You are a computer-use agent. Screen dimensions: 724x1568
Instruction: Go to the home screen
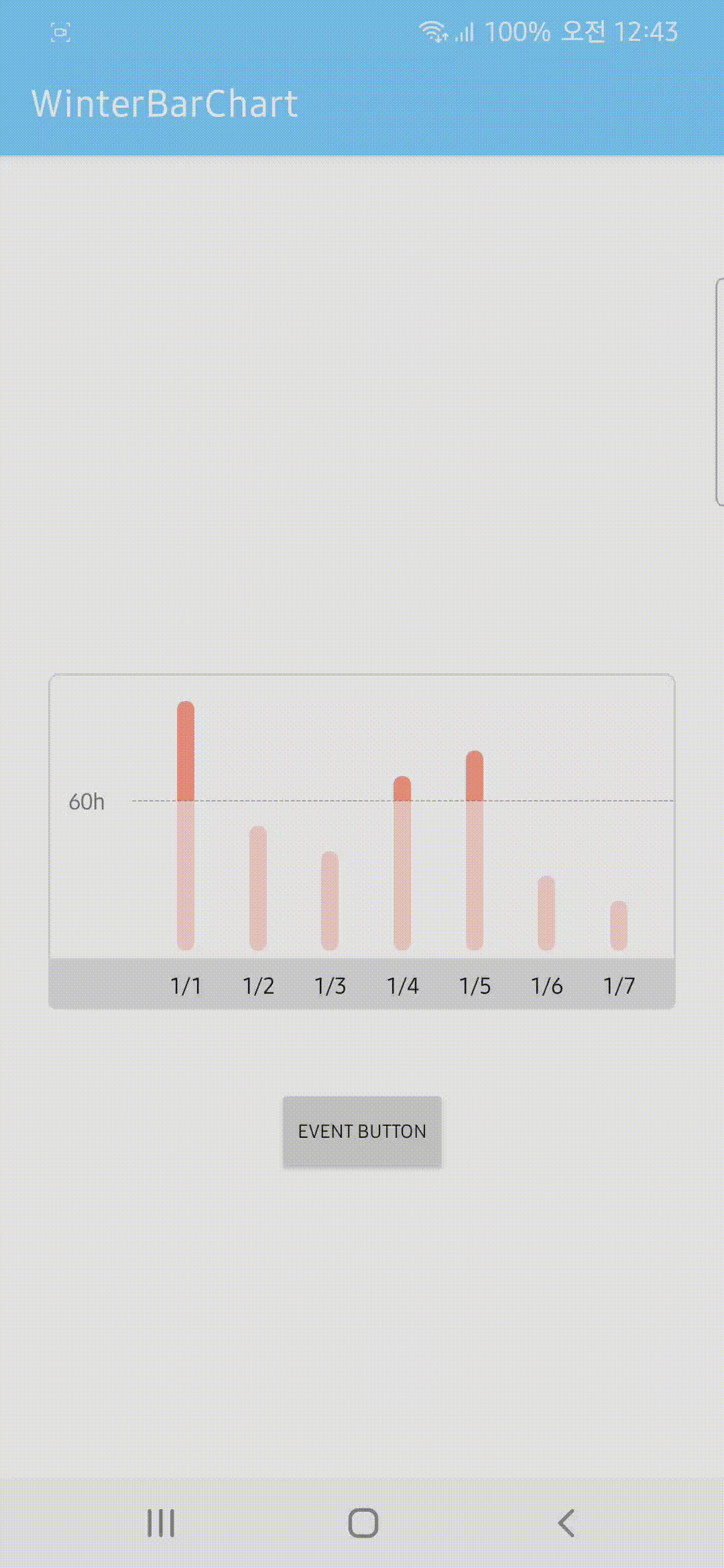click(x=363, y=1522)
